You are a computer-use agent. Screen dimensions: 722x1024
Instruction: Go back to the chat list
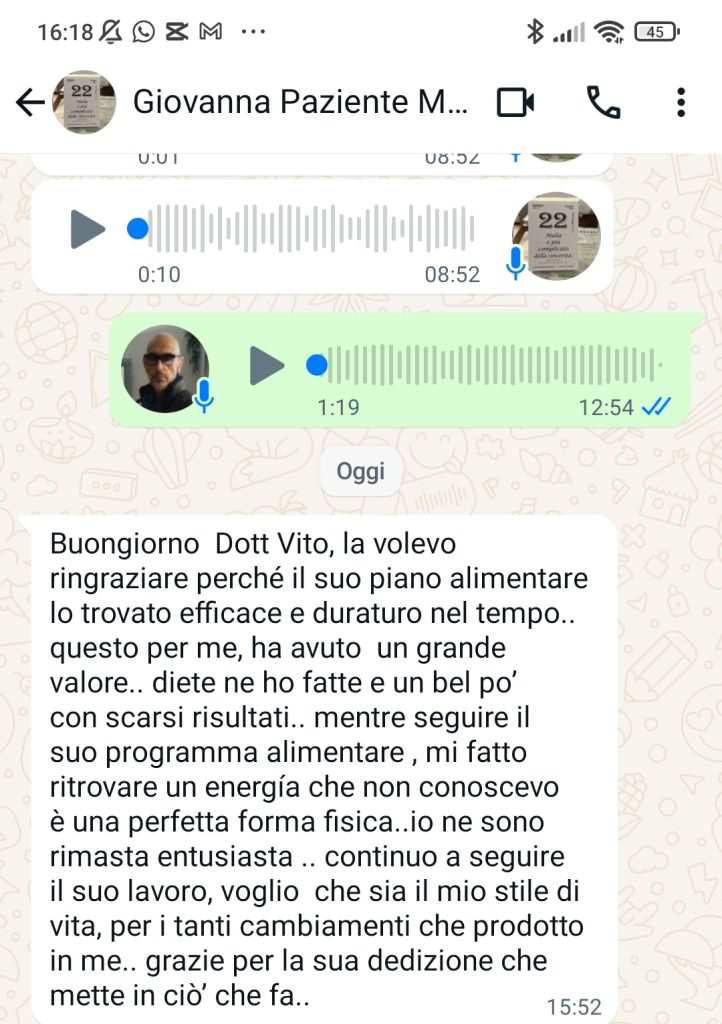click(30, 102)
